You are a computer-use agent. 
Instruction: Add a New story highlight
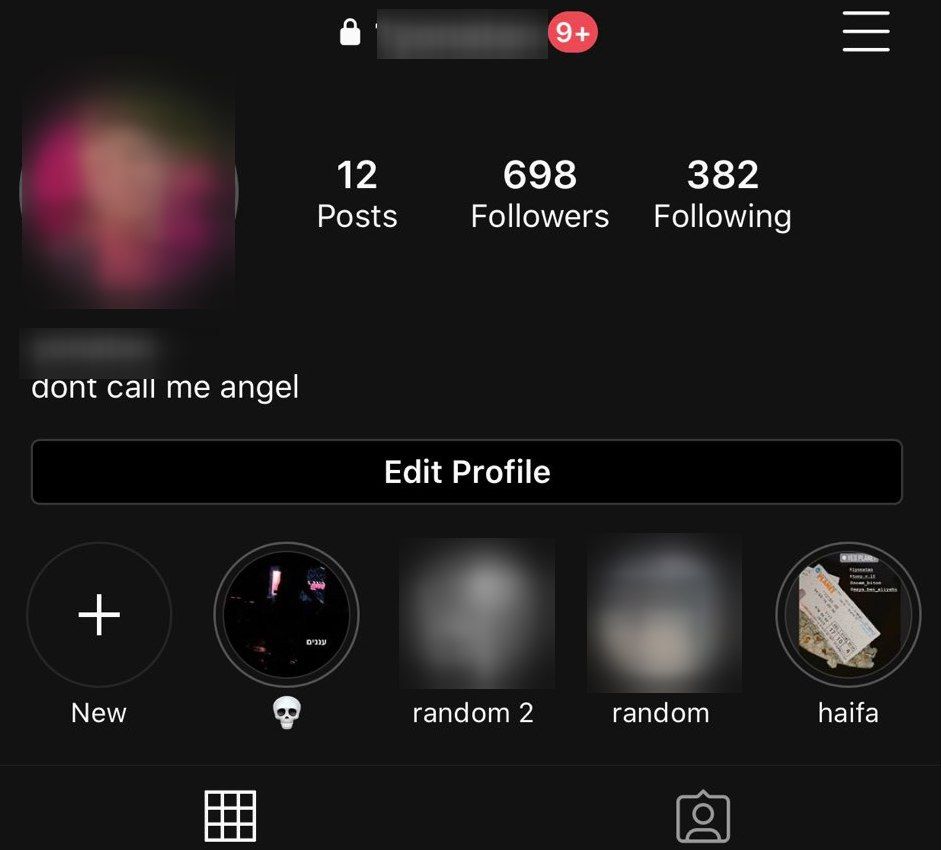click(x=99, y=615)
